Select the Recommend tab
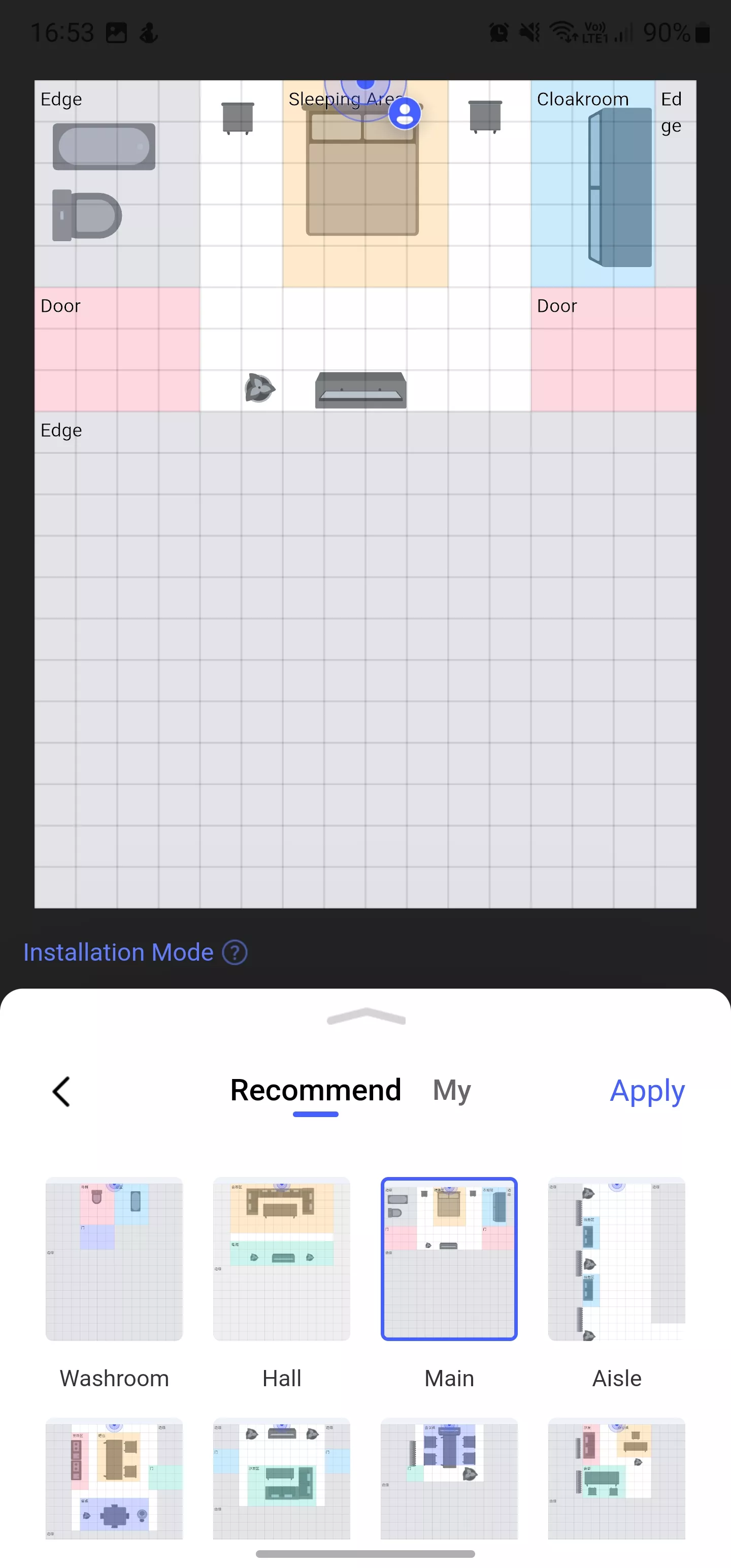This screenshot has width=731, height=1568. (315, 1090)
